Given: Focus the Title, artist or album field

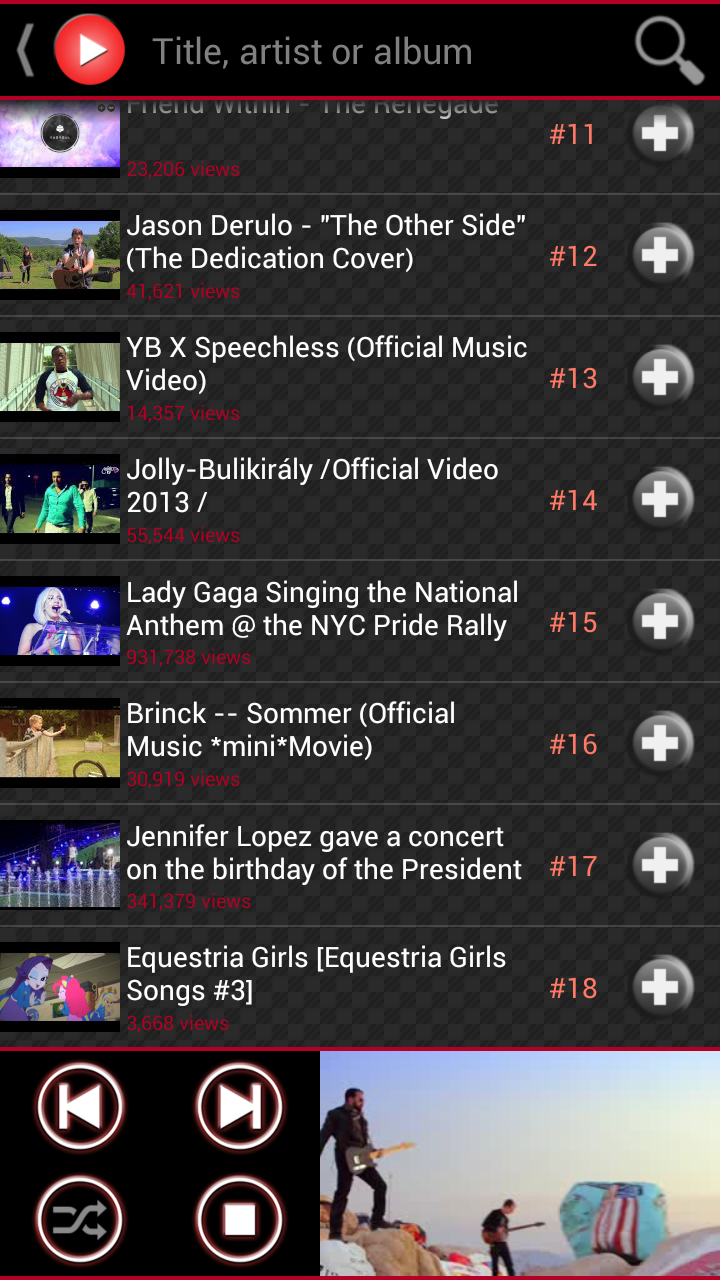Looking at the screenshot, I should pos(380,51).
